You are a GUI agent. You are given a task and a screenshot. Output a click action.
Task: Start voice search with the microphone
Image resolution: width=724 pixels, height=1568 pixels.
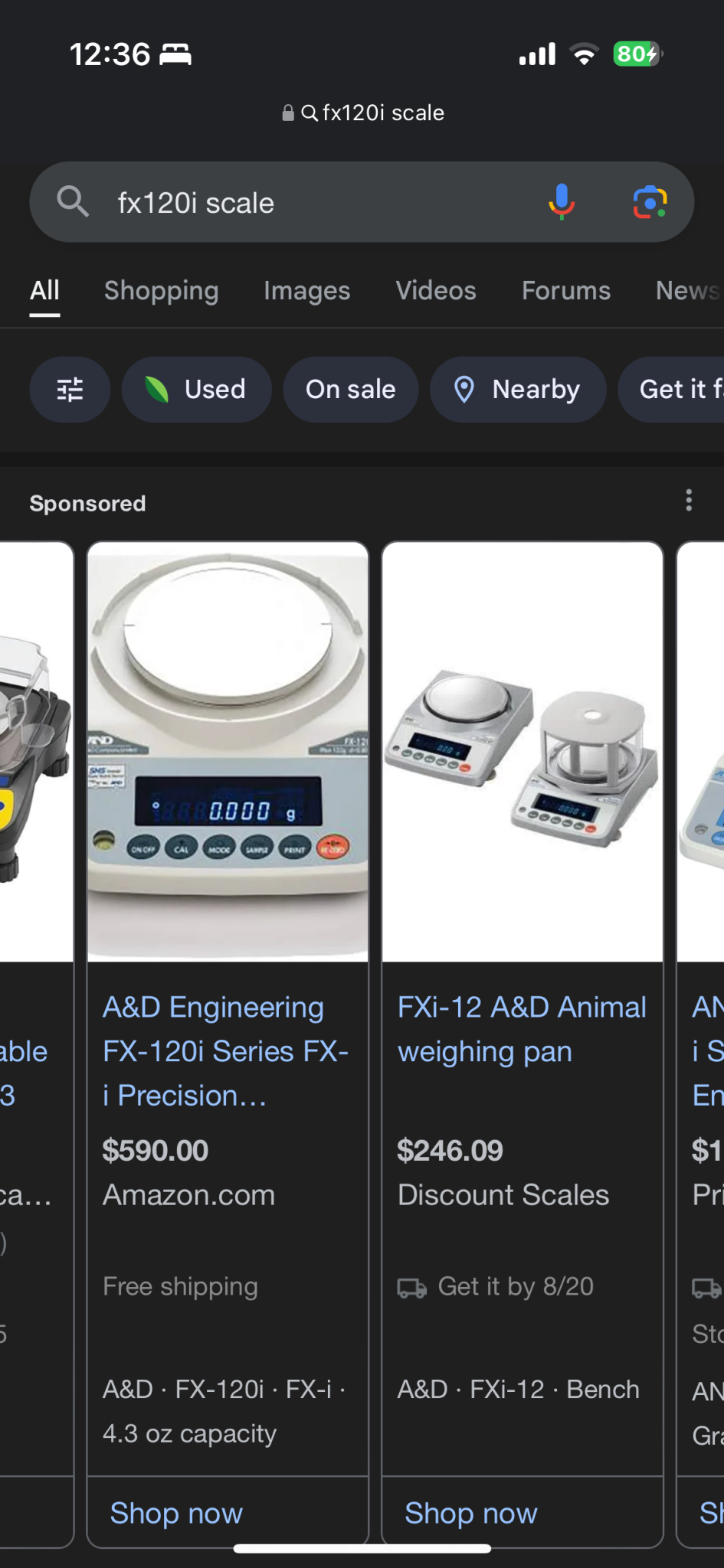pos(562,202)
